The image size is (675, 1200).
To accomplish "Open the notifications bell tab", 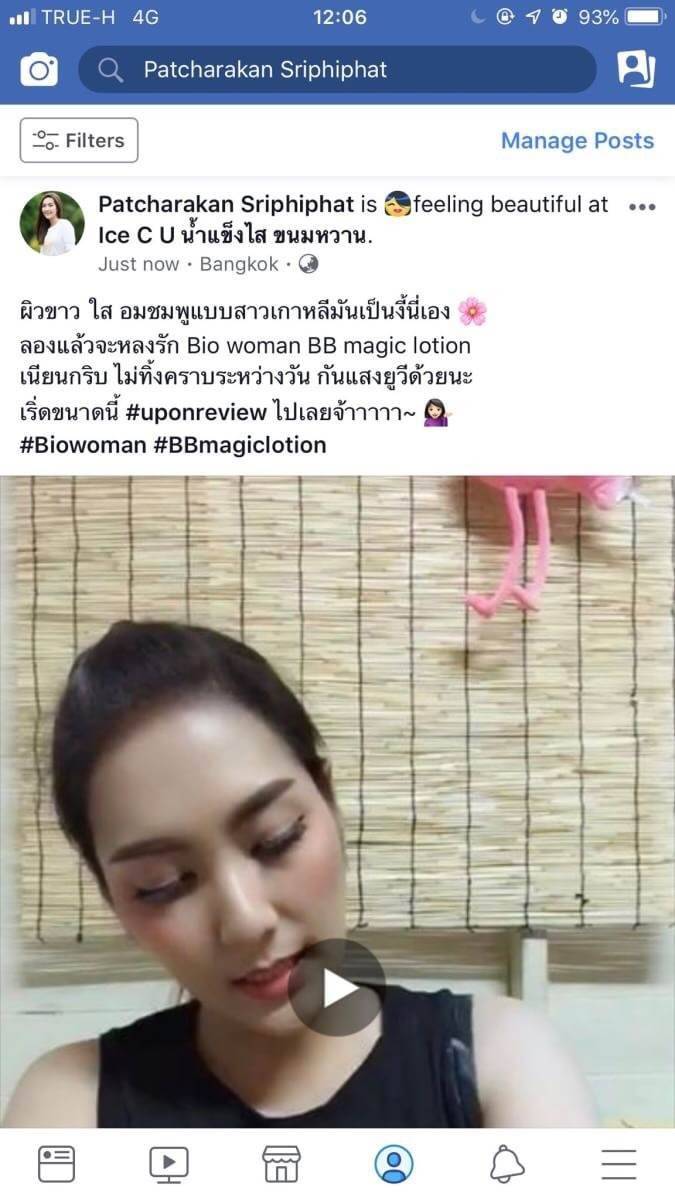I will click(507, 1164).
